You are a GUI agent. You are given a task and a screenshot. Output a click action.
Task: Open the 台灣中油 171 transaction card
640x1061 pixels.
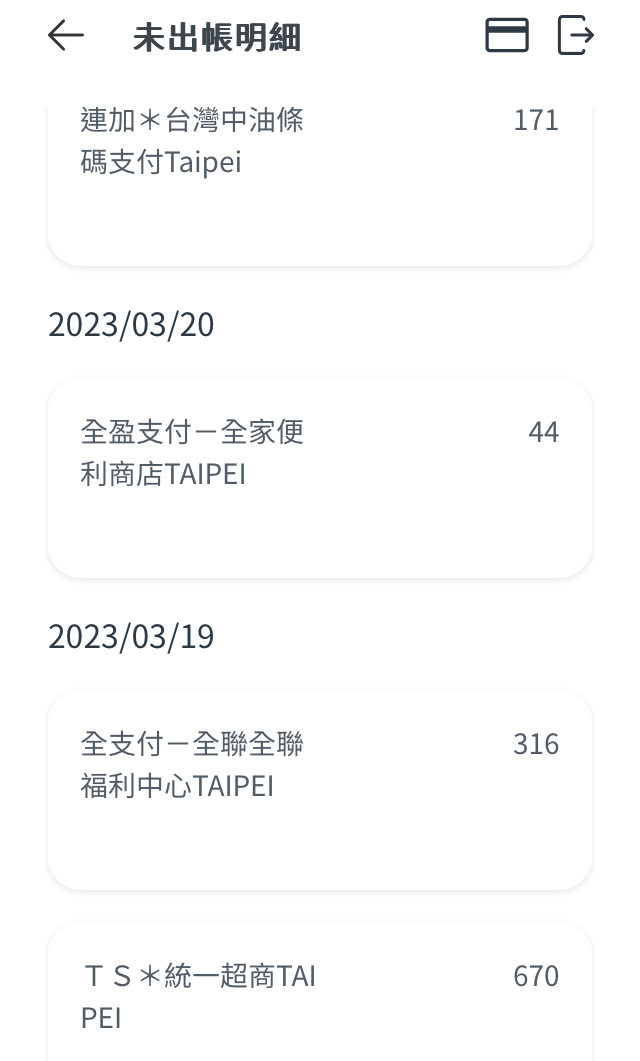click(x=320, y=185)
